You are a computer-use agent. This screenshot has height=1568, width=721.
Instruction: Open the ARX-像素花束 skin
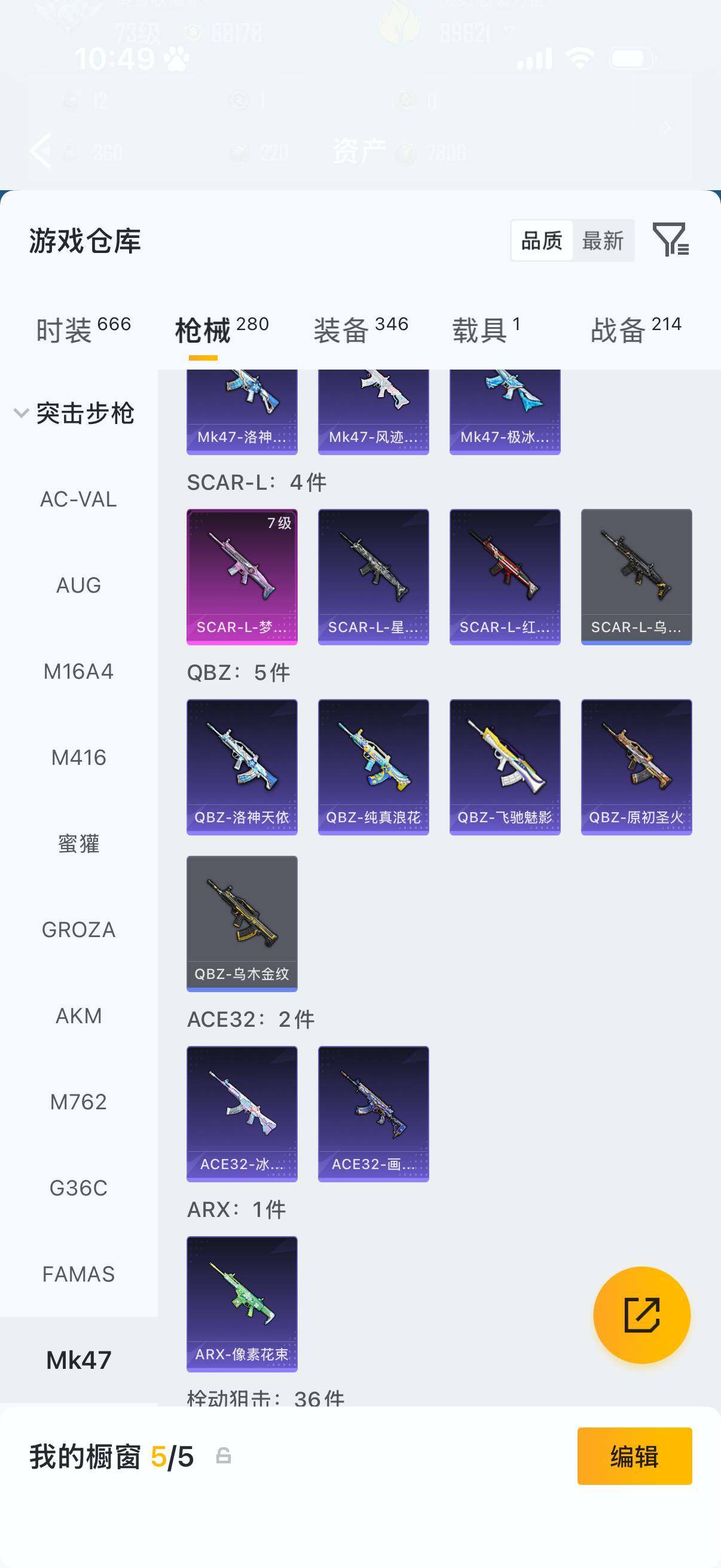242,1303
